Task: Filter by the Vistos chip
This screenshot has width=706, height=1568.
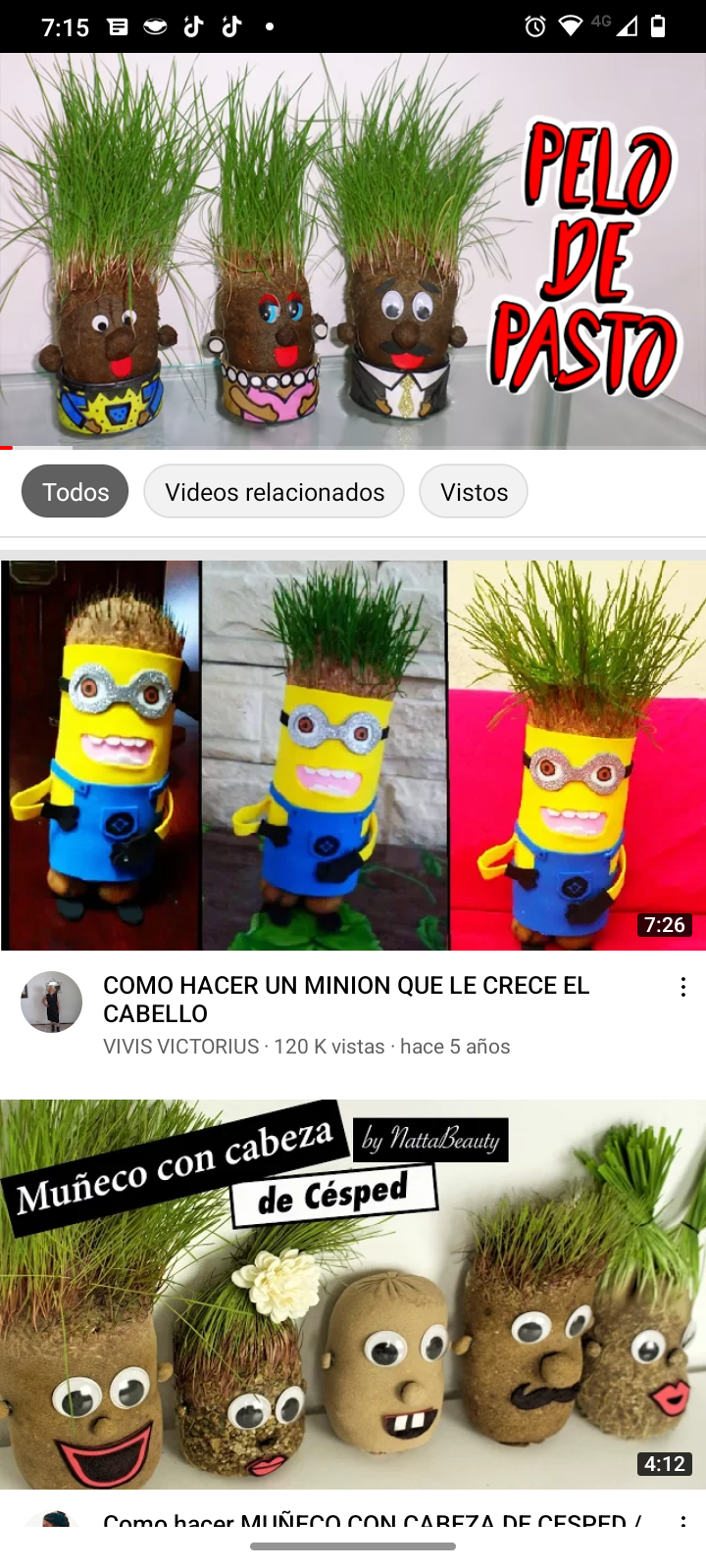Action: pos(474,491)
